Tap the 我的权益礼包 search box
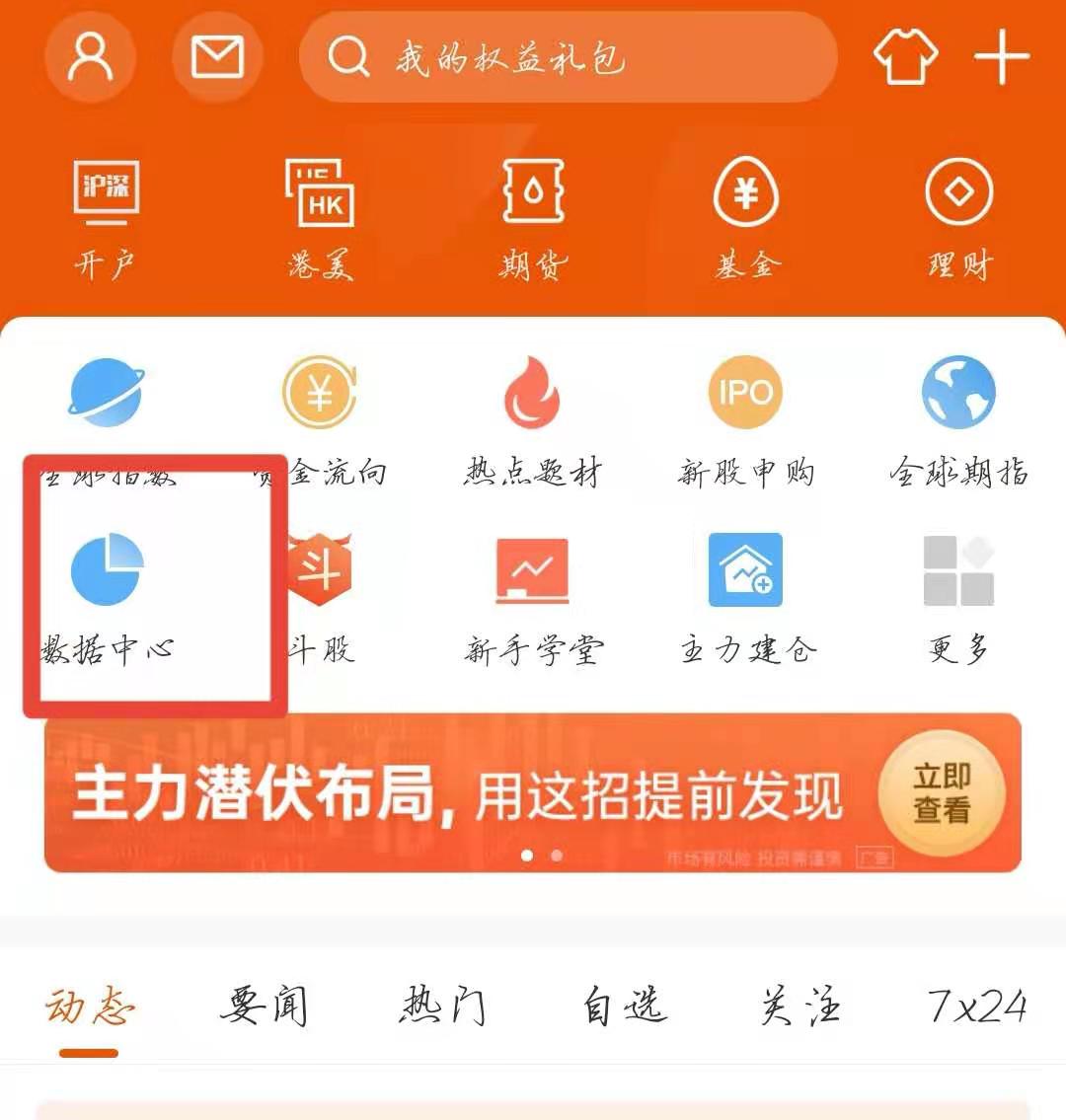The height and width of the screenshot is (1120, 1066). (568, 57)
